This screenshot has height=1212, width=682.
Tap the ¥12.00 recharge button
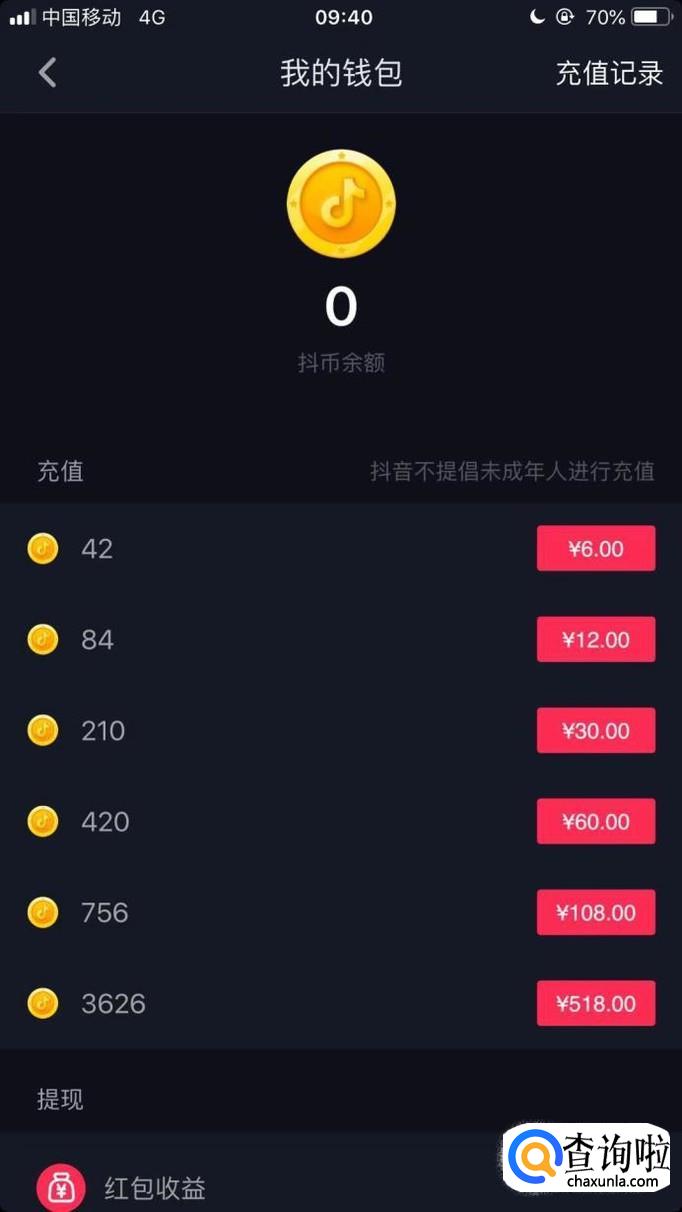[x=596, y=639]
